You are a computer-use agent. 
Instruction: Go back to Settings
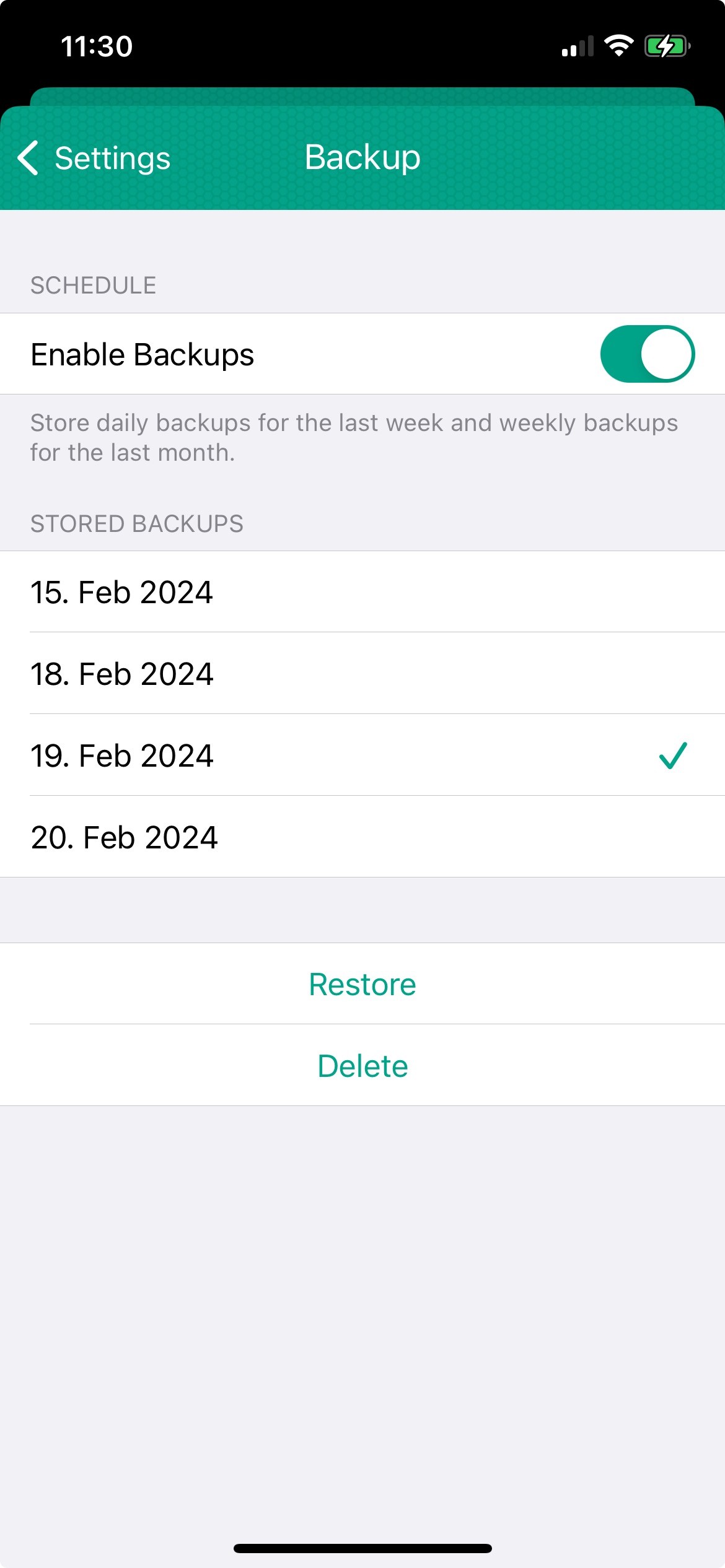coord(94,158)
